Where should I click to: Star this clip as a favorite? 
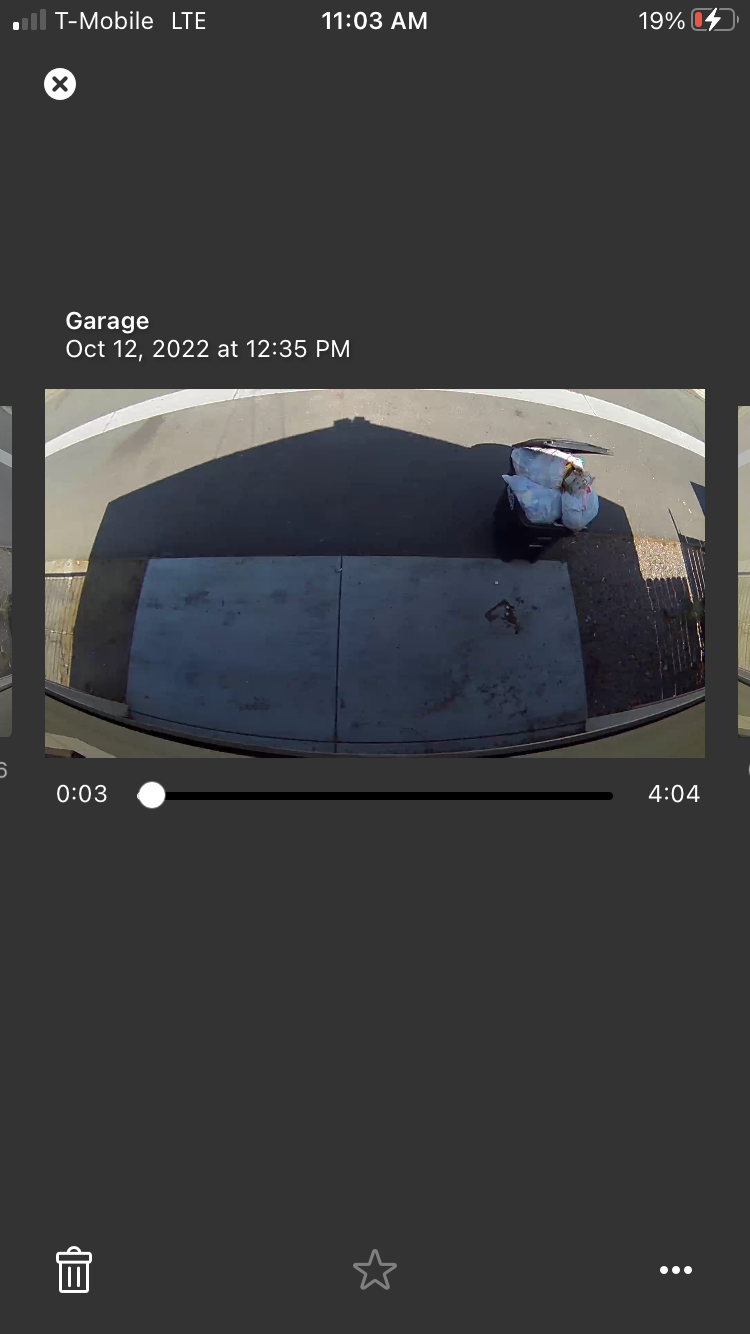[375, 1270]
